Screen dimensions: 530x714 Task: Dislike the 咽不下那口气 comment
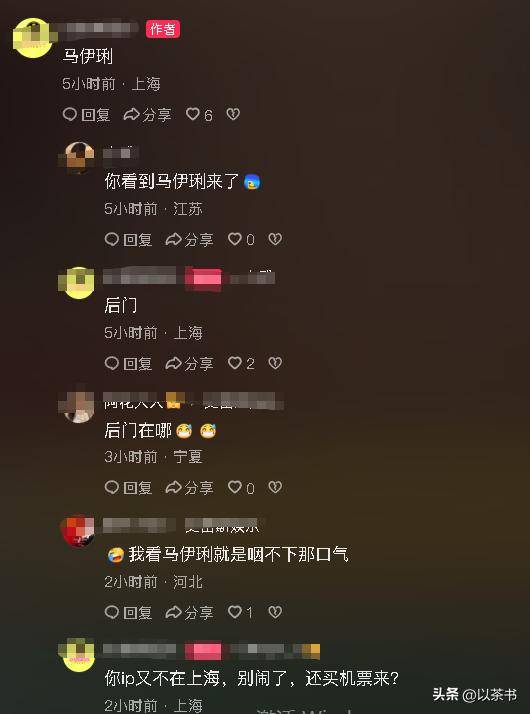(x=275, y=612)
